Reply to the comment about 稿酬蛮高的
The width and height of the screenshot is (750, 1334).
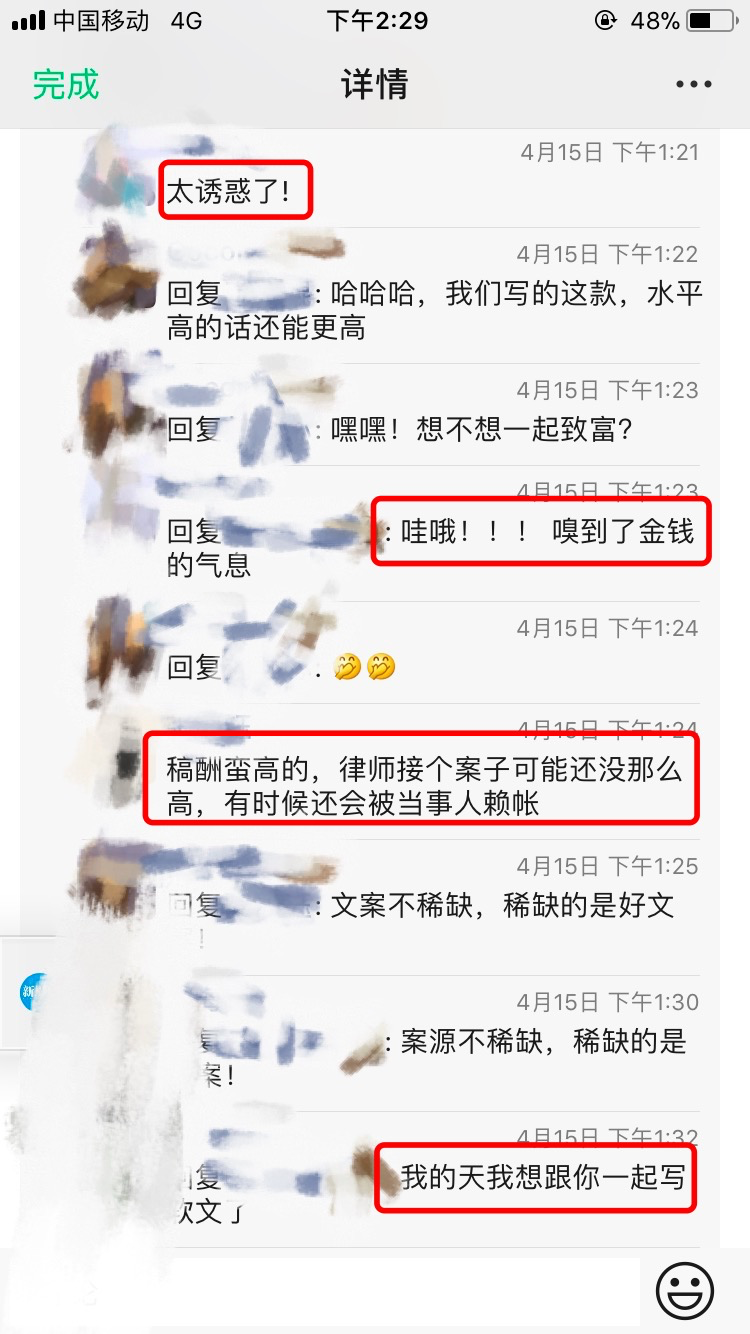pos(420,787)
